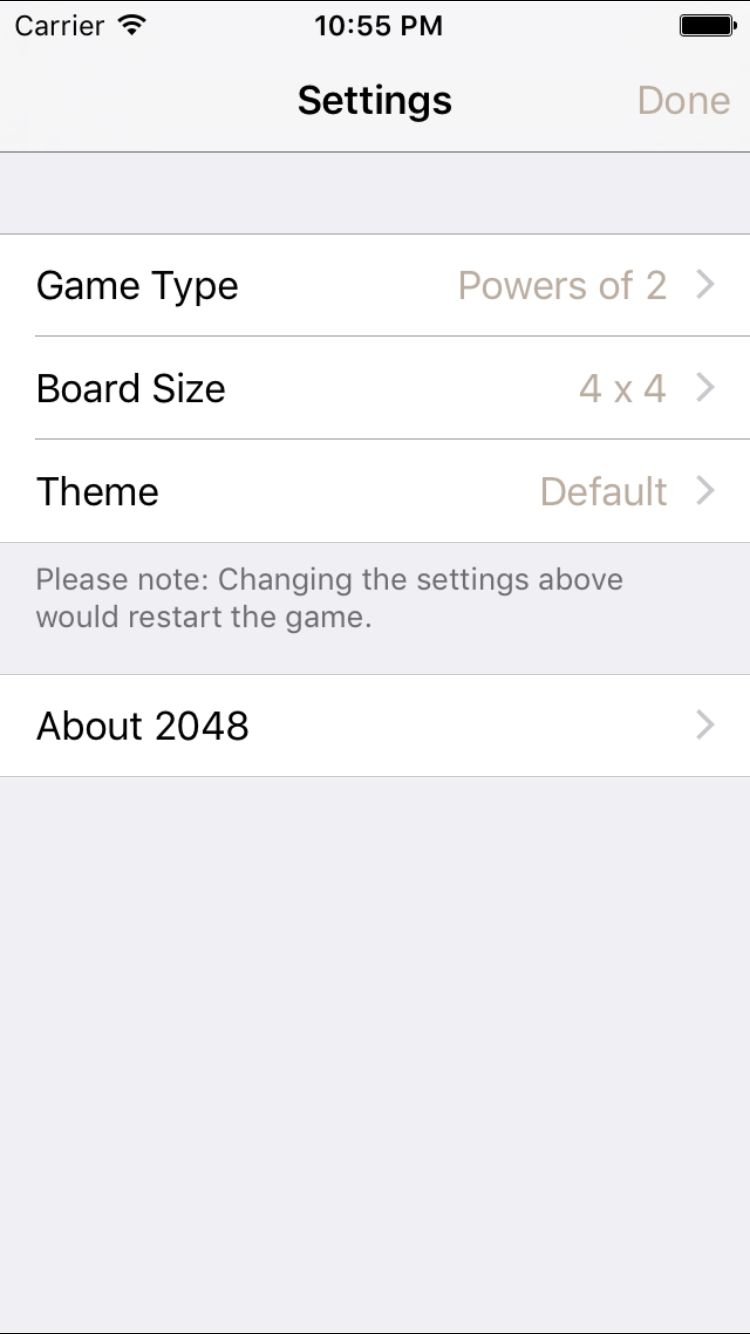The width and height of the screenshot is (750, 1334).
Task: Open About 2048
Action: click(375, 726)
